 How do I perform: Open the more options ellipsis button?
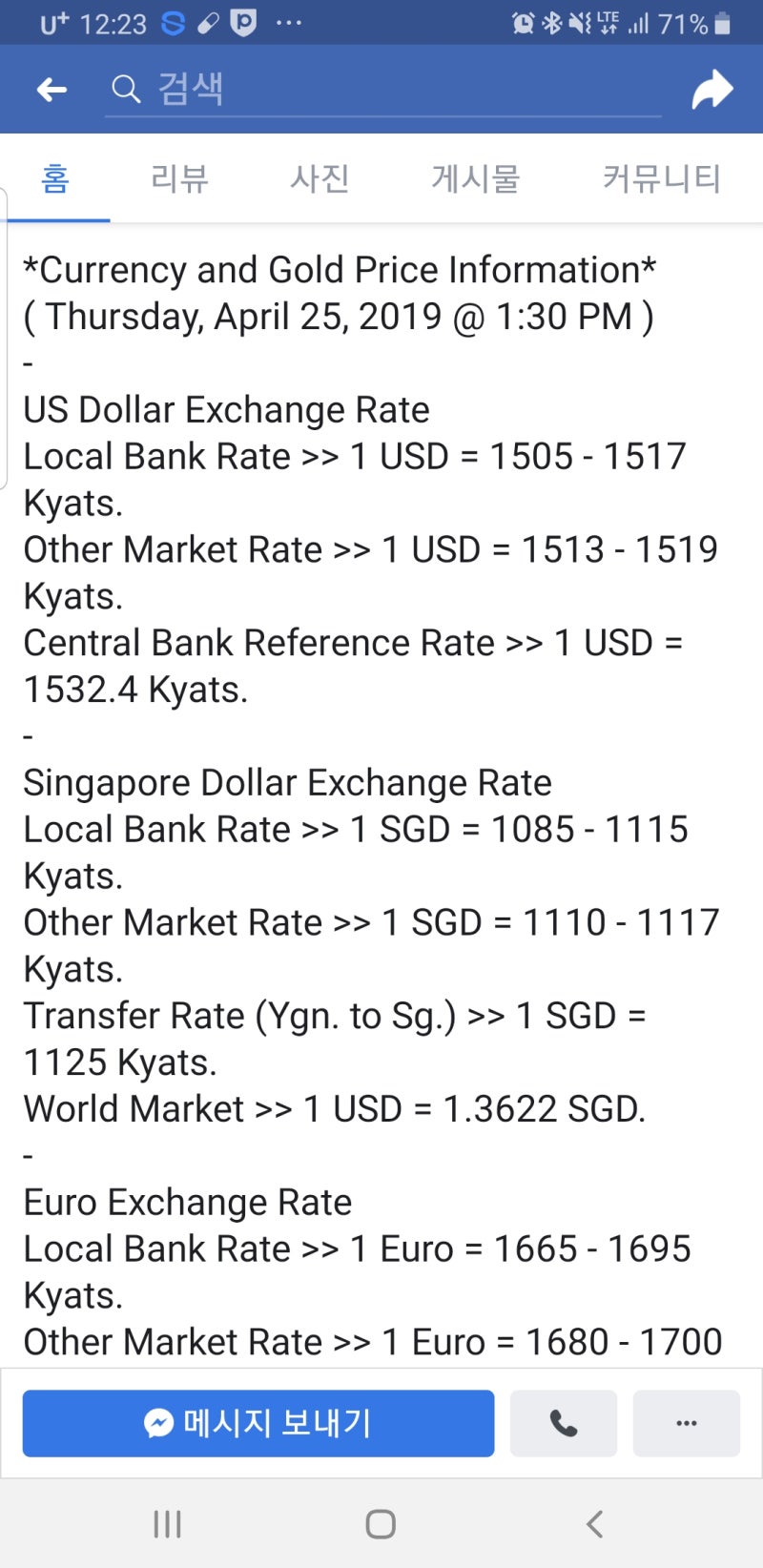pos(687,1423)
